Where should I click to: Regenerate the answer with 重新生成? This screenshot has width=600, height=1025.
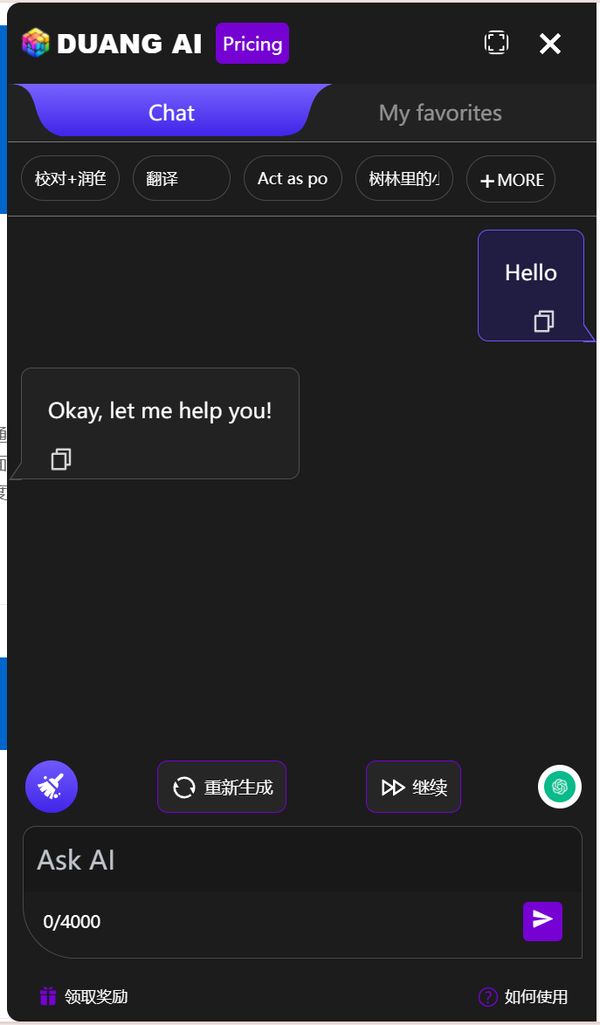point(222,786)
